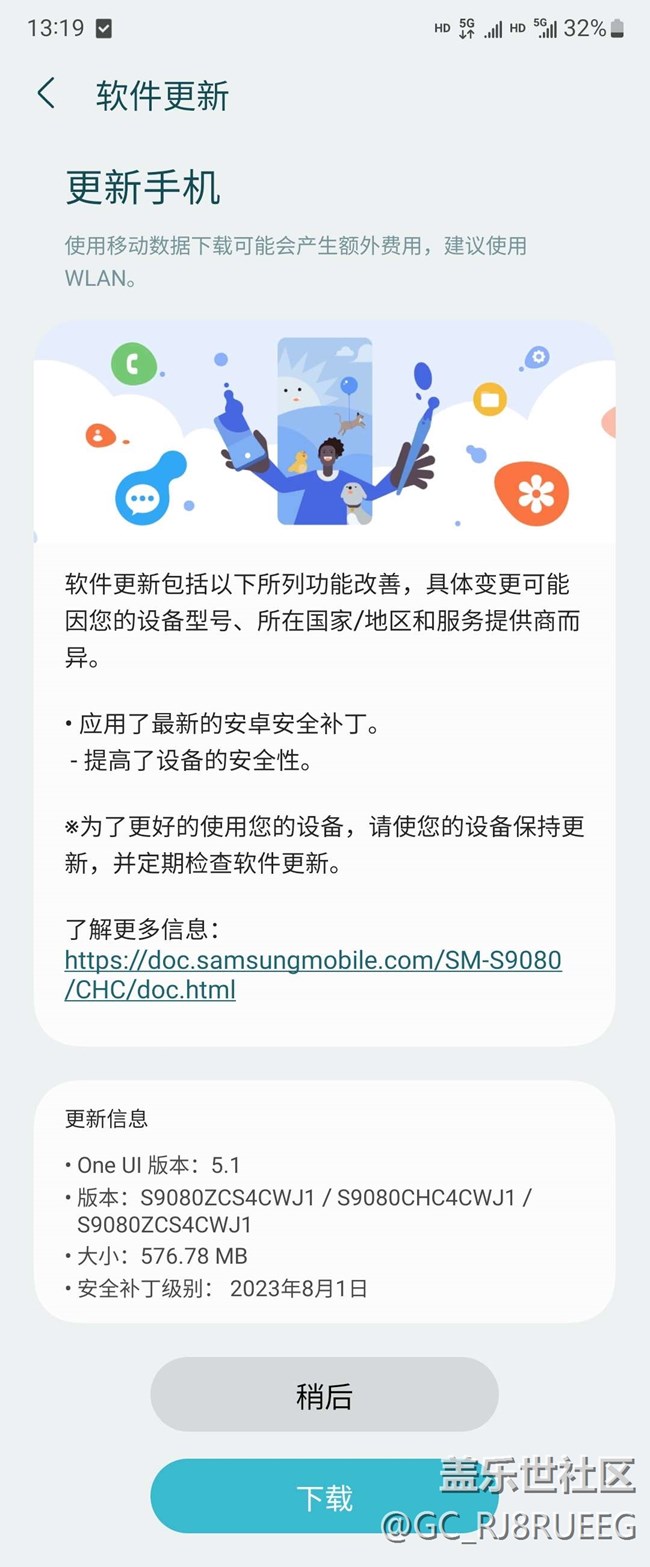
Task: Tap 稍后 to postpone the update
Action: tap(324, 1395)
